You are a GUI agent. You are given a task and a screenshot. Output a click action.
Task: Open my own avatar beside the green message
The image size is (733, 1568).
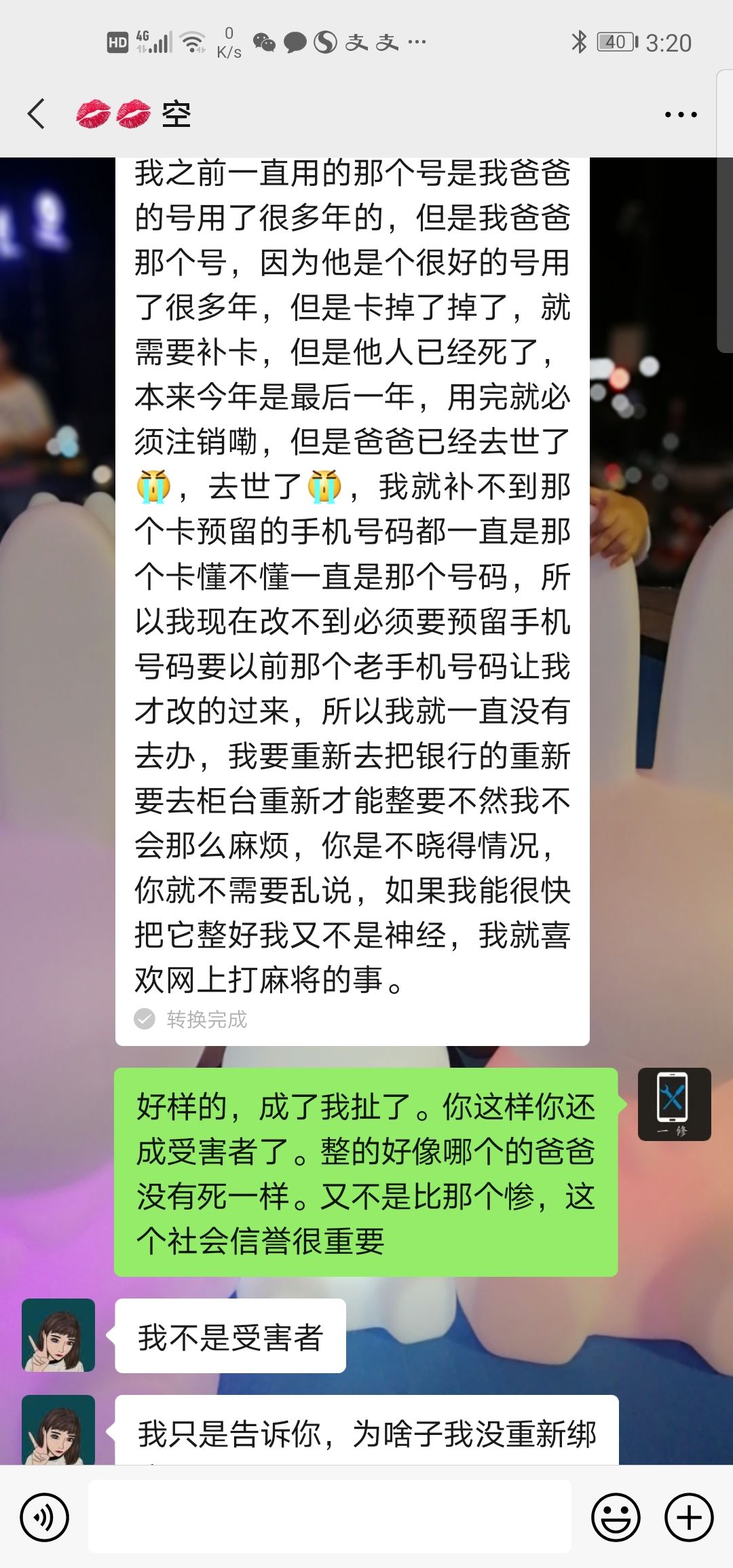coord(674,1104)
